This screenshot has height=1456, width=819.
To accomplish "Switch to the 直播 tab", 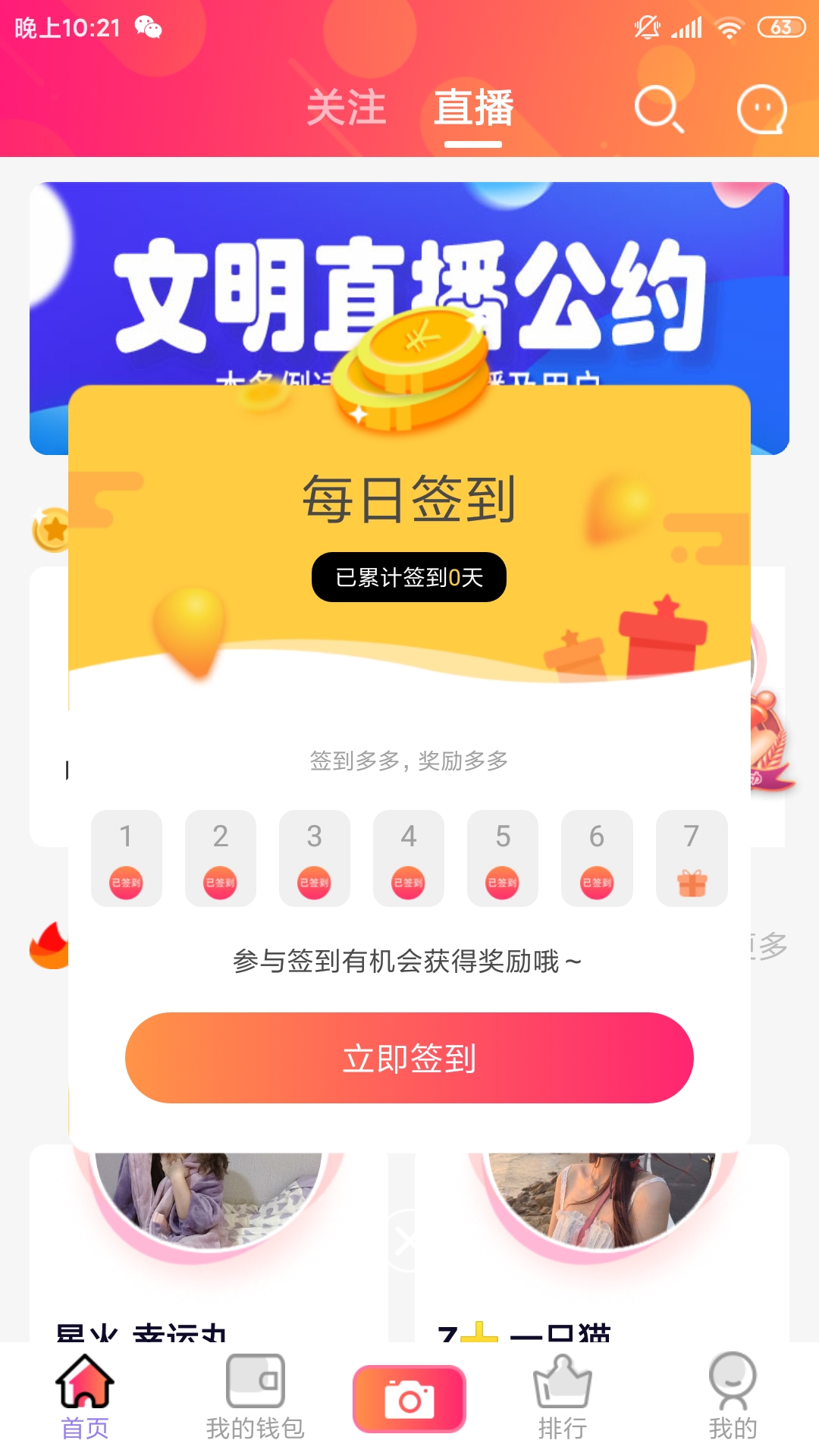I will coord(473,110).
